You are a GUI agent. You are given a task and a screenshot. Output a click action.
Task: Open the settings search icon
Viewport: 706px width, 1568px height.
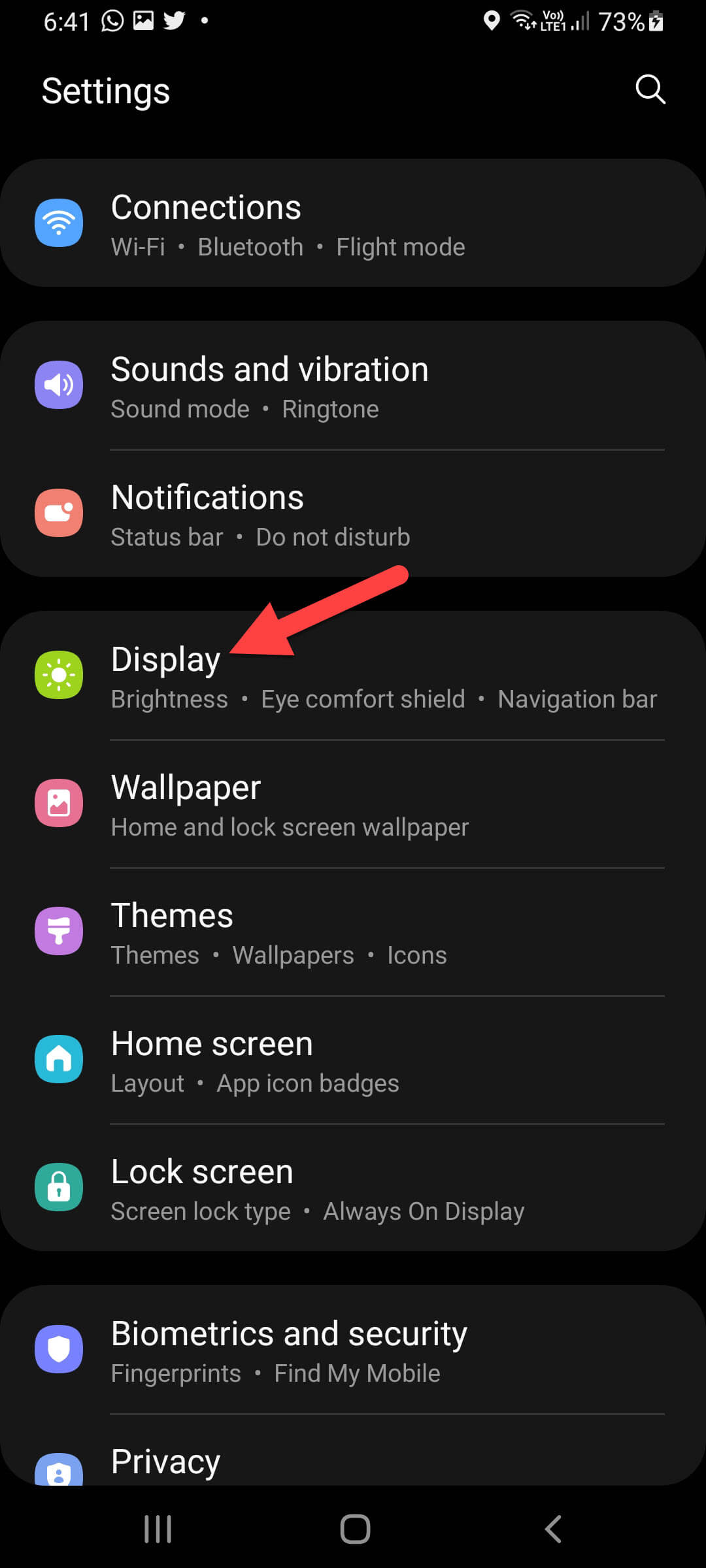click(x=650, y=90)
